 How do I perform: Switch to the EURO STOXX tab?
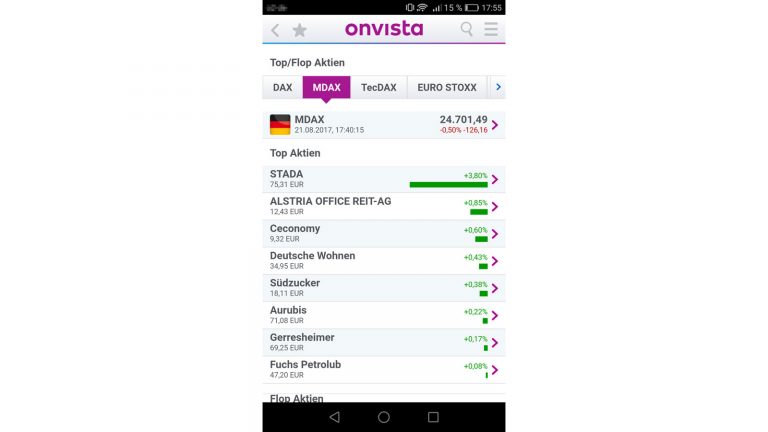[447, 88]
